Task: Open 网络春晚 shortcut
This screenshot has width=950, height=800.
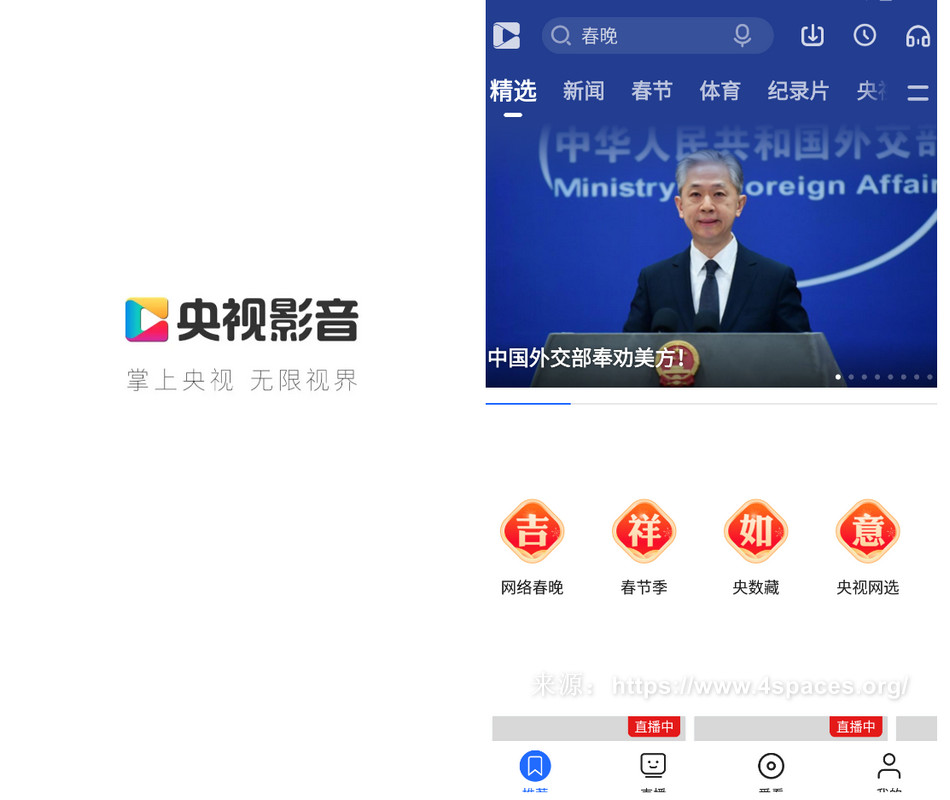Action: 532,547
